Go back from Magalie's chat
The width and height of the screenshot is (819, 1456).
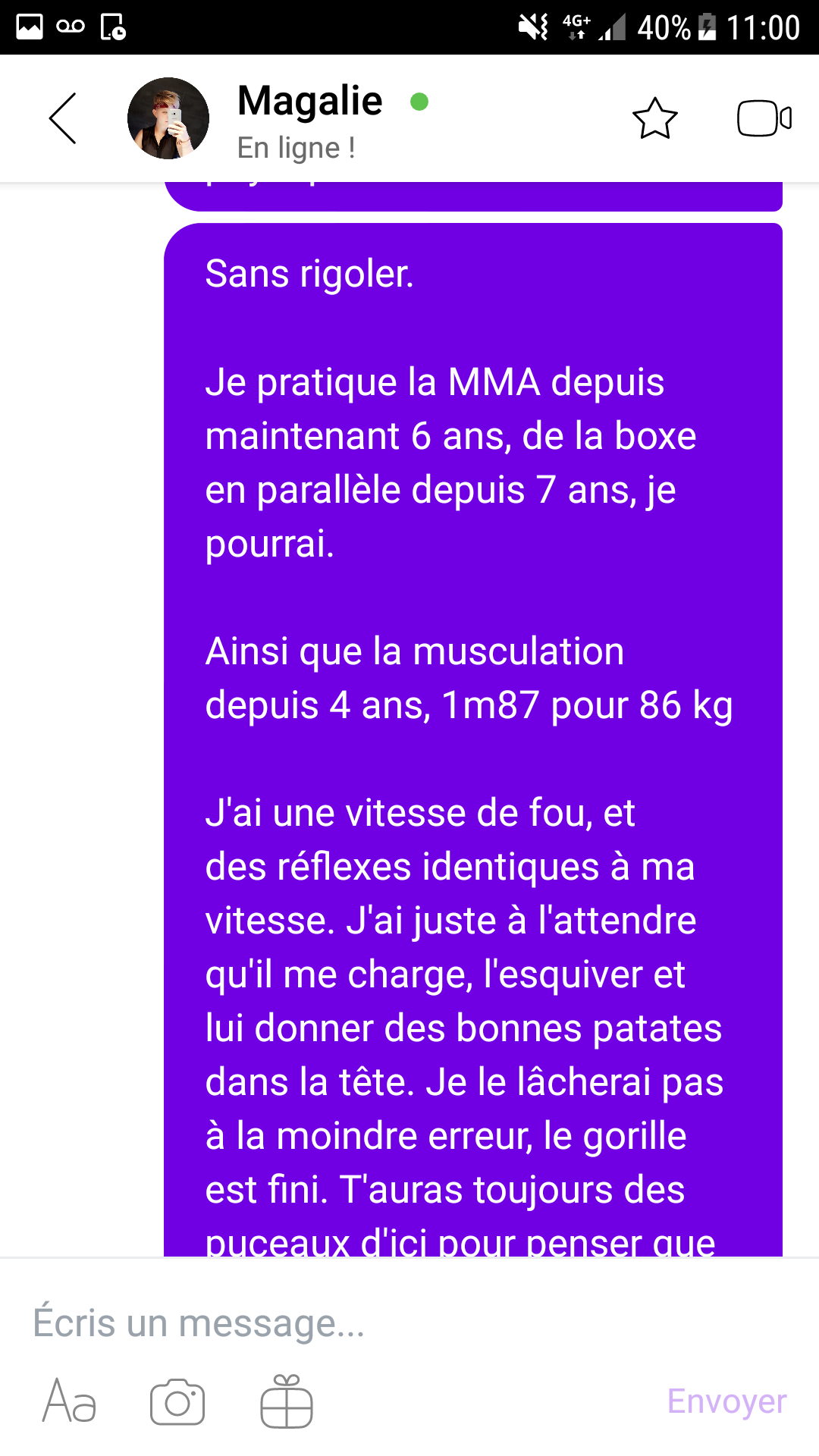(63, 118)
